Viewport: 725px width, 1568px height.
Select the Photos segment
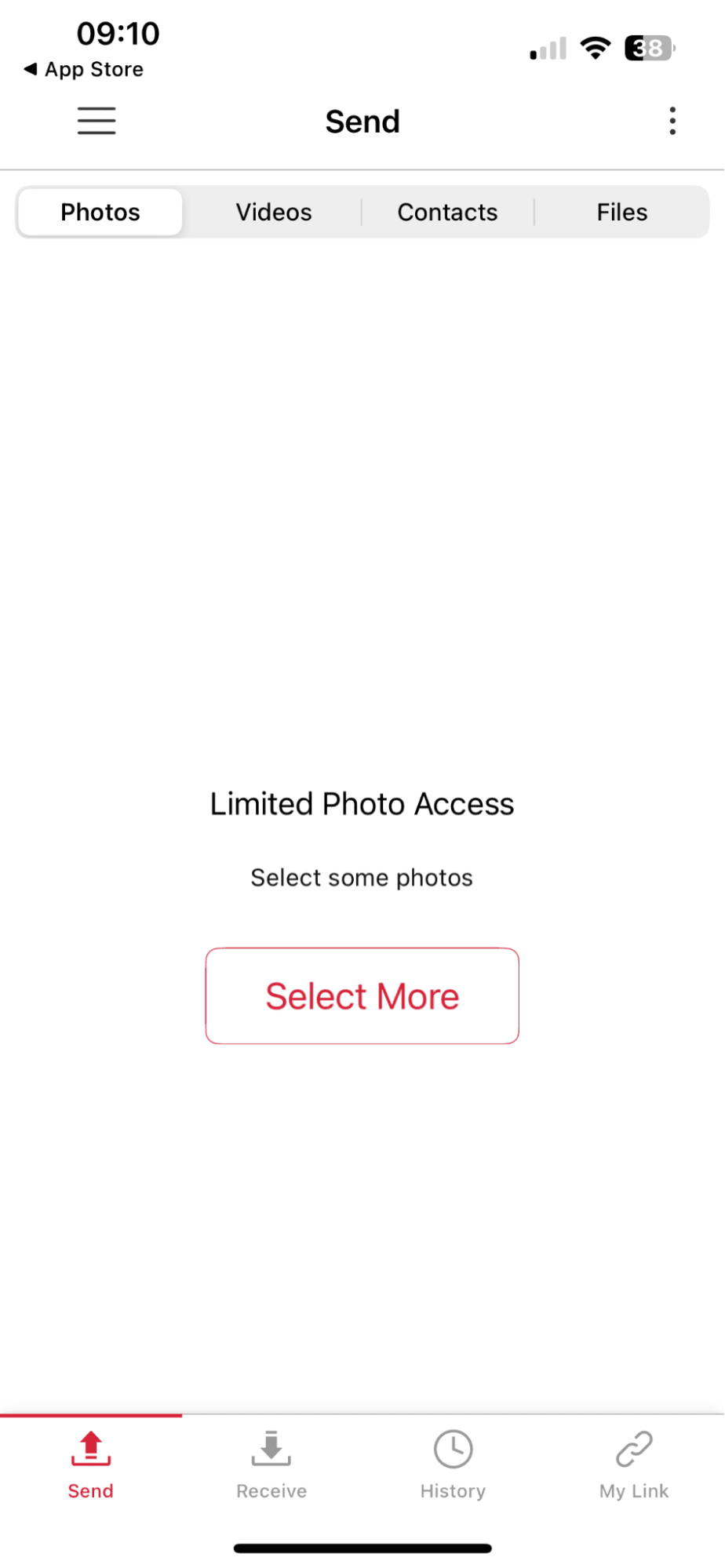pos(100,212)
